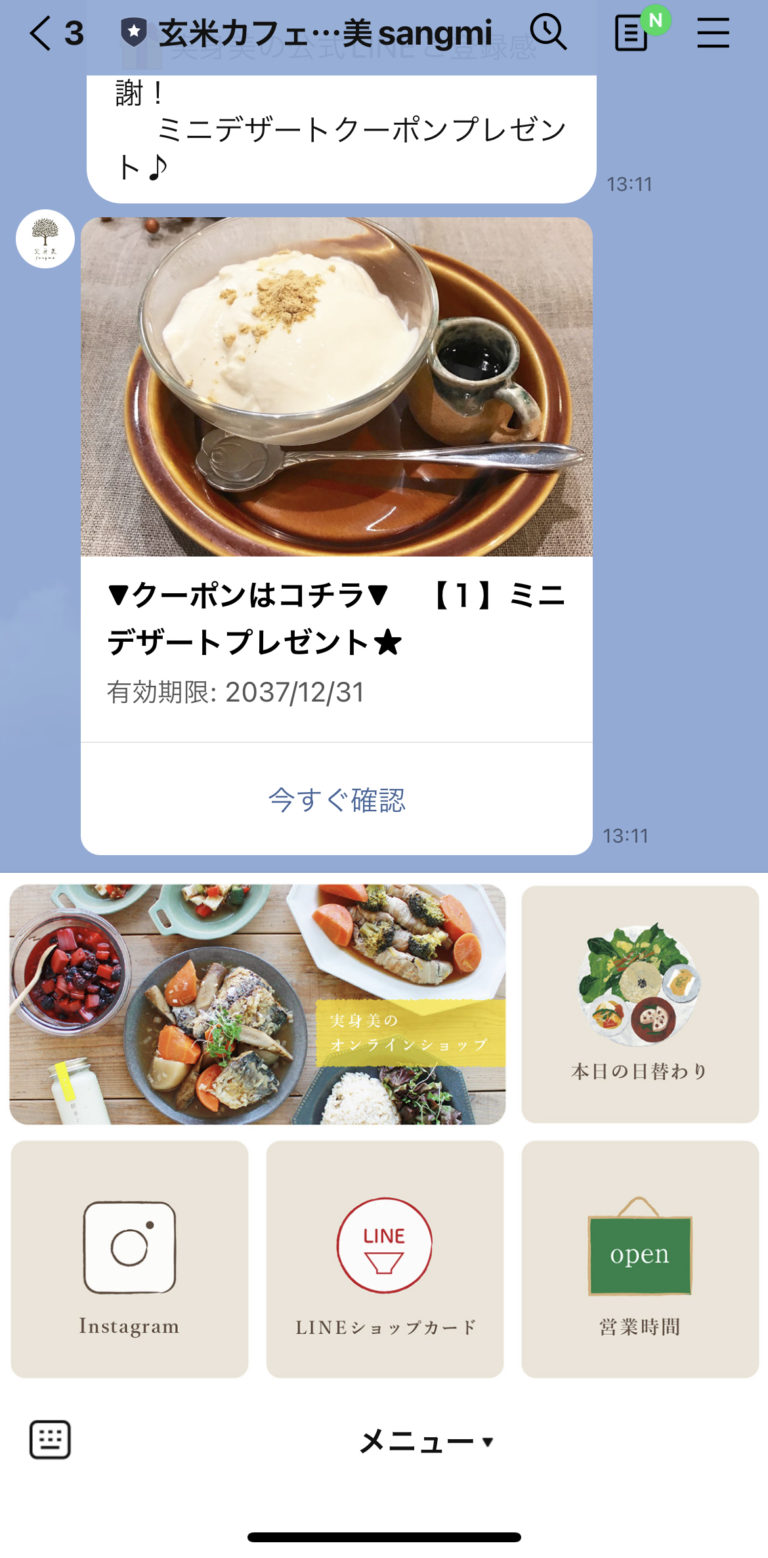This screenshot has height=1558, width=768.
Task: Open the 実身美のオンラインショップ banner
Action: tap(257, 1003)
